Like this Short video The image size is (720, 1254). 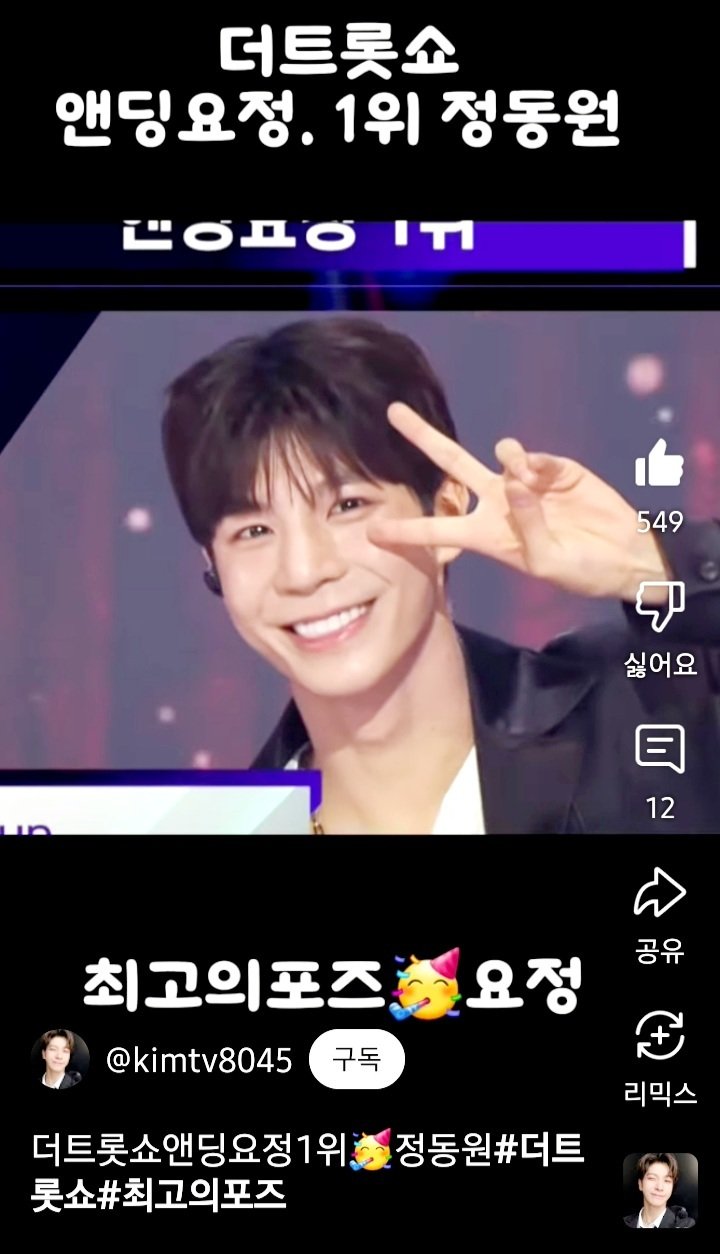click(659, 466)
